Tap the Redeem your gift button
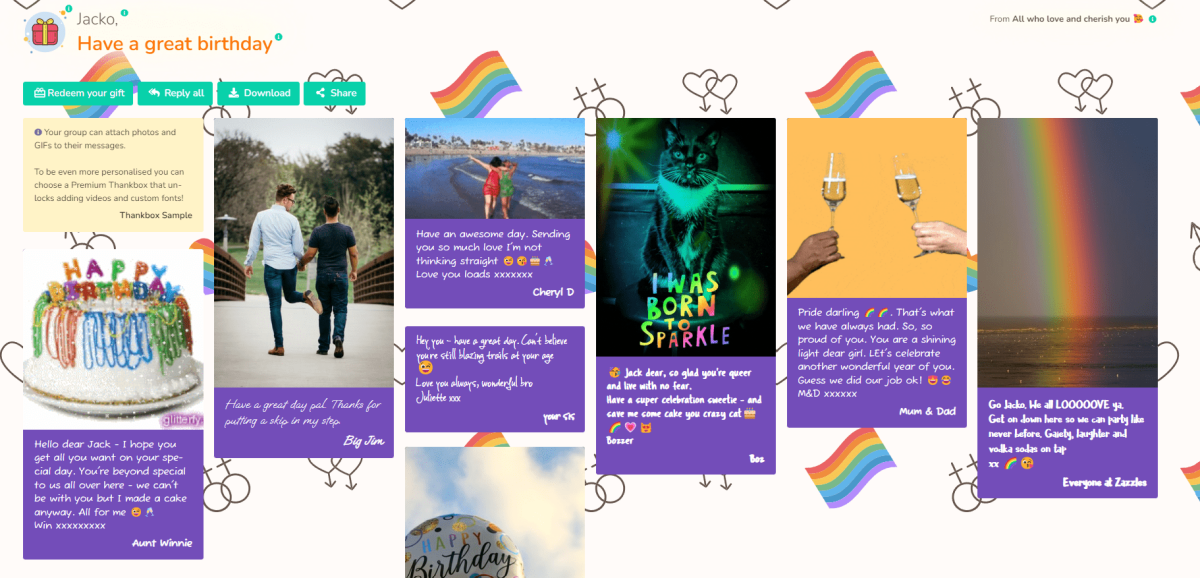The height and width of the screenshot is (578, 1200). (x=78, y=93)
